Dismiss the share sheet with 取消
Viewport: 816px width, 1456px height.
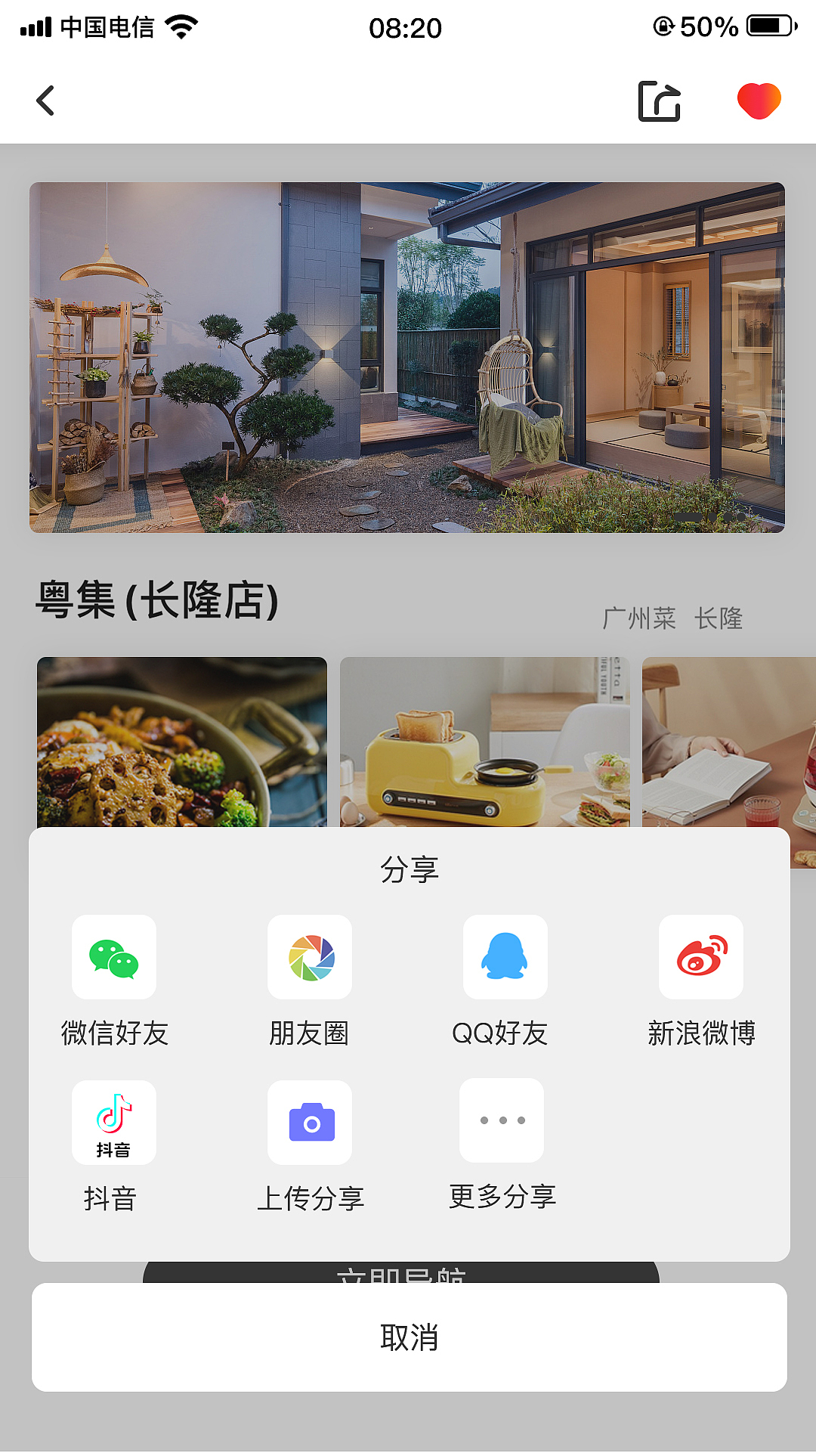tap(408, 1337)
